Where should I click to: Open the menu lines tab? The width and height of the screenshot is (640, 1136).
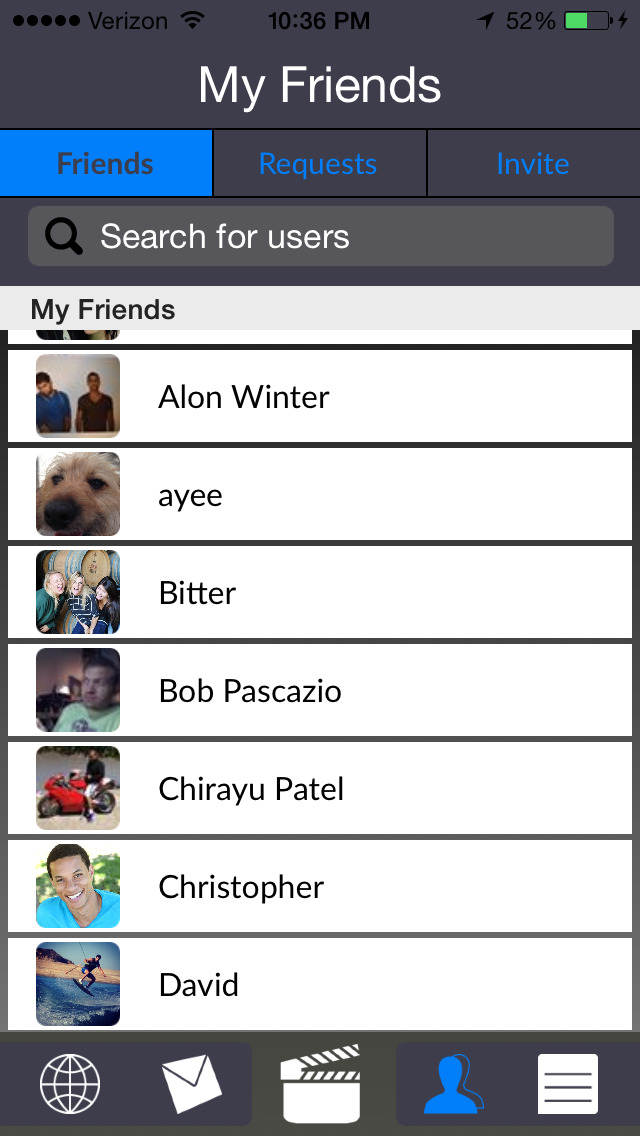click(x=568, y=1084)
